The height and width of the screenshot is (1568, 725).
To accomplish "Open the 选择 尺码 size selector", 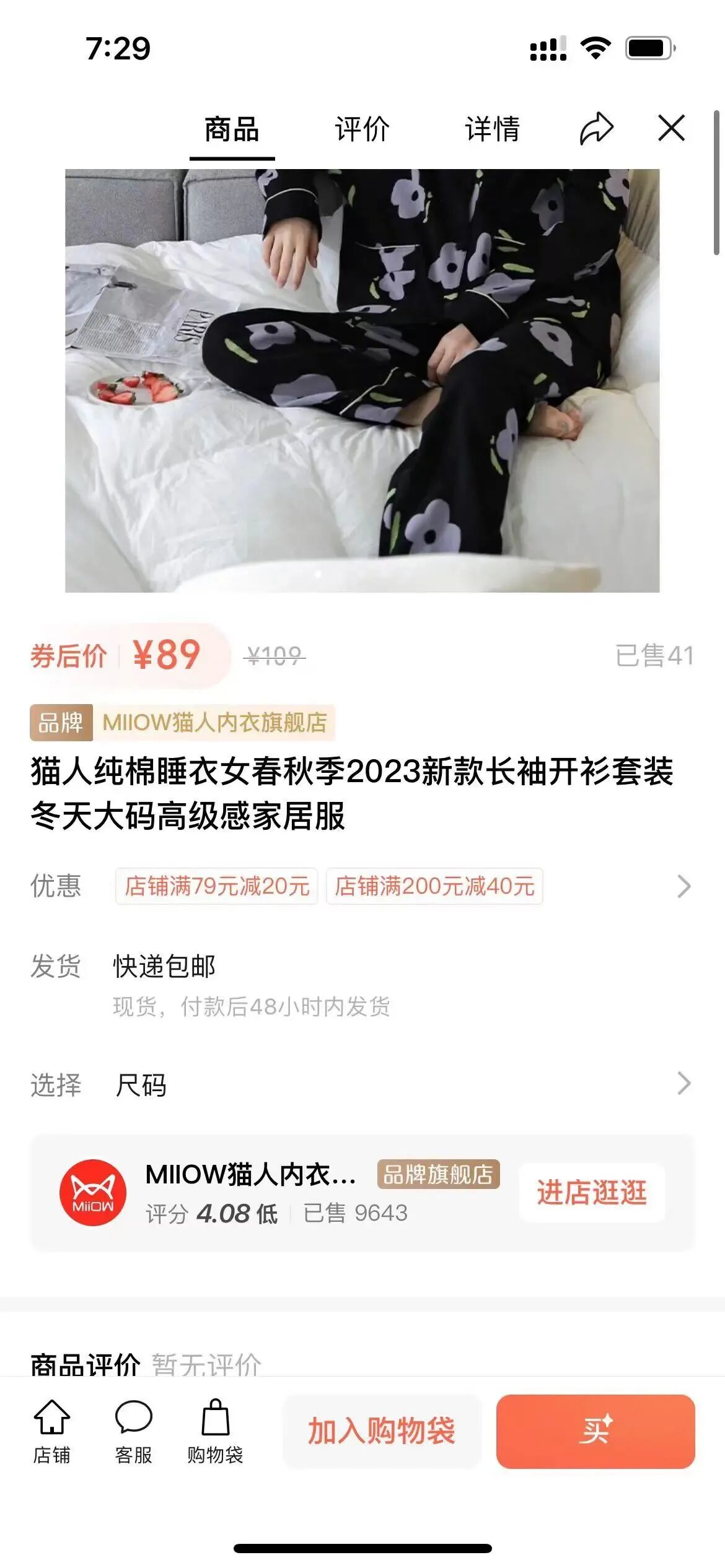I will 362,1084.
